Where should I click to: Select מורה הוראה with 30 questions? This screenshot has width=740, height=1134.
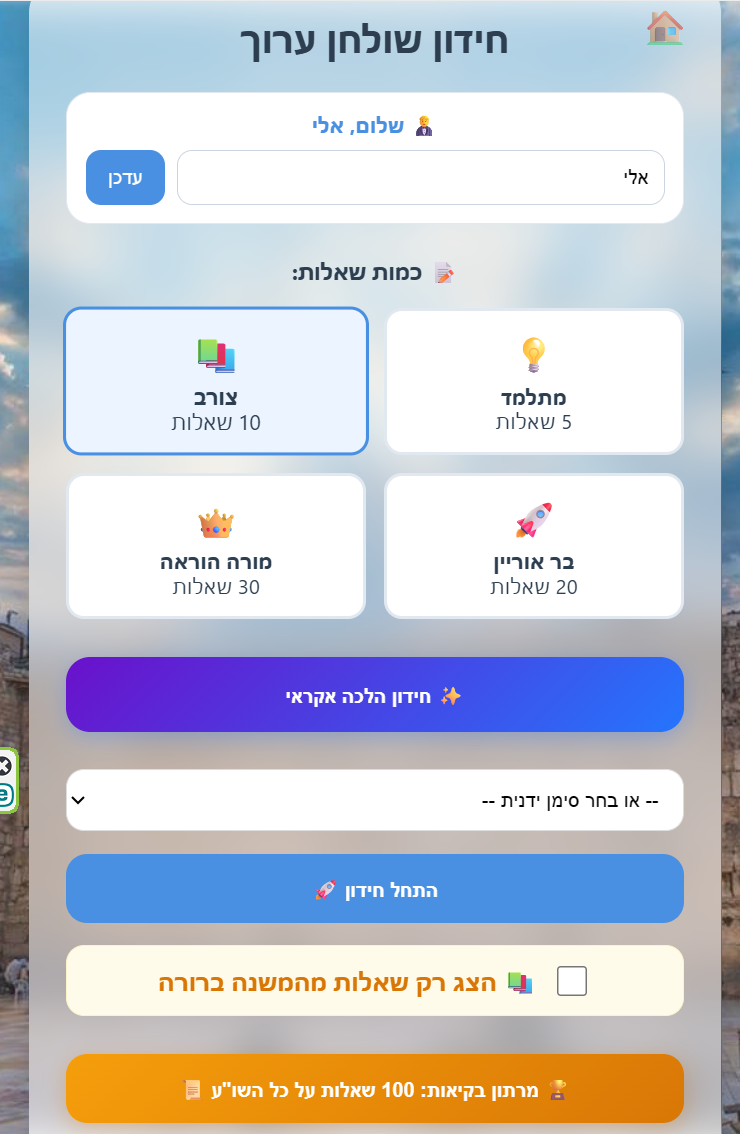coord(216,546)
